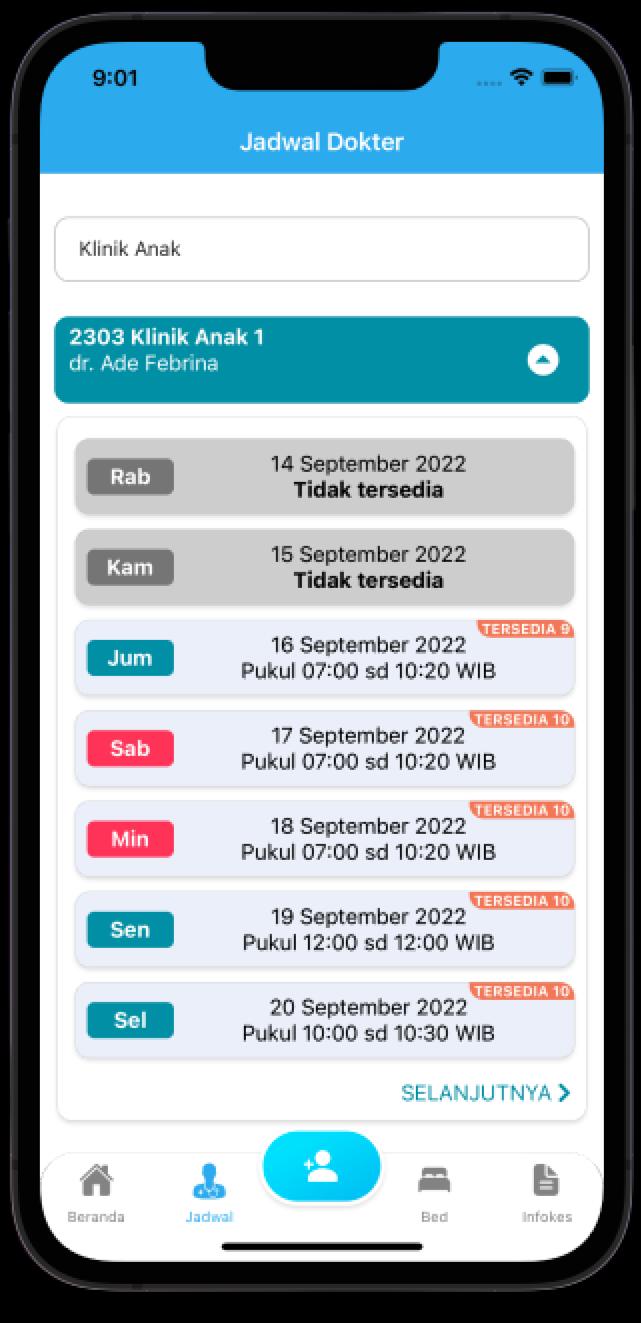Choose the Sab 17 September 2022 slot
641x1323 pixels.
pos(325,748)
